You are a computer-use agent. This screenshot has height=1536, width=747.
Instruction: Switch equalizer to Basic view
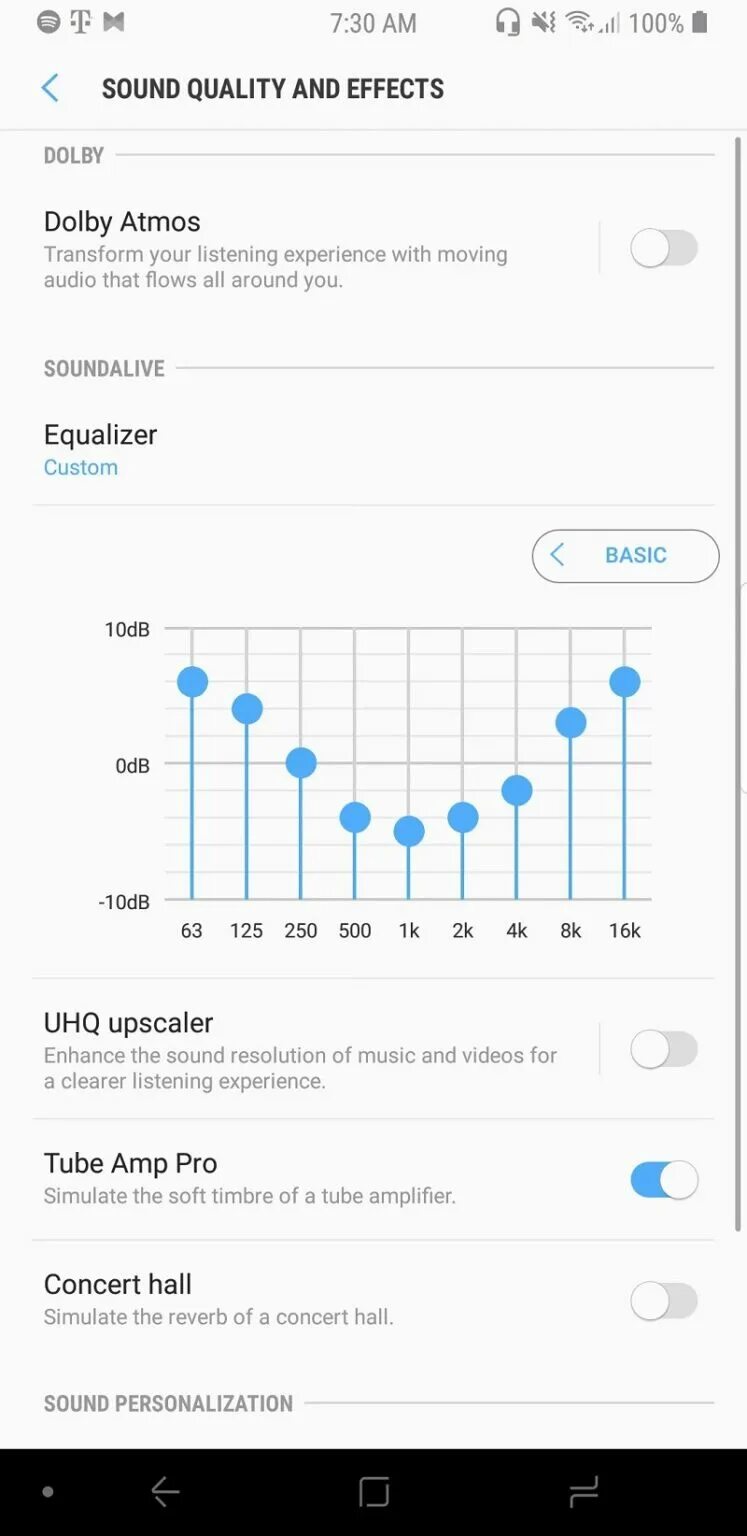[x=625, y=556]
